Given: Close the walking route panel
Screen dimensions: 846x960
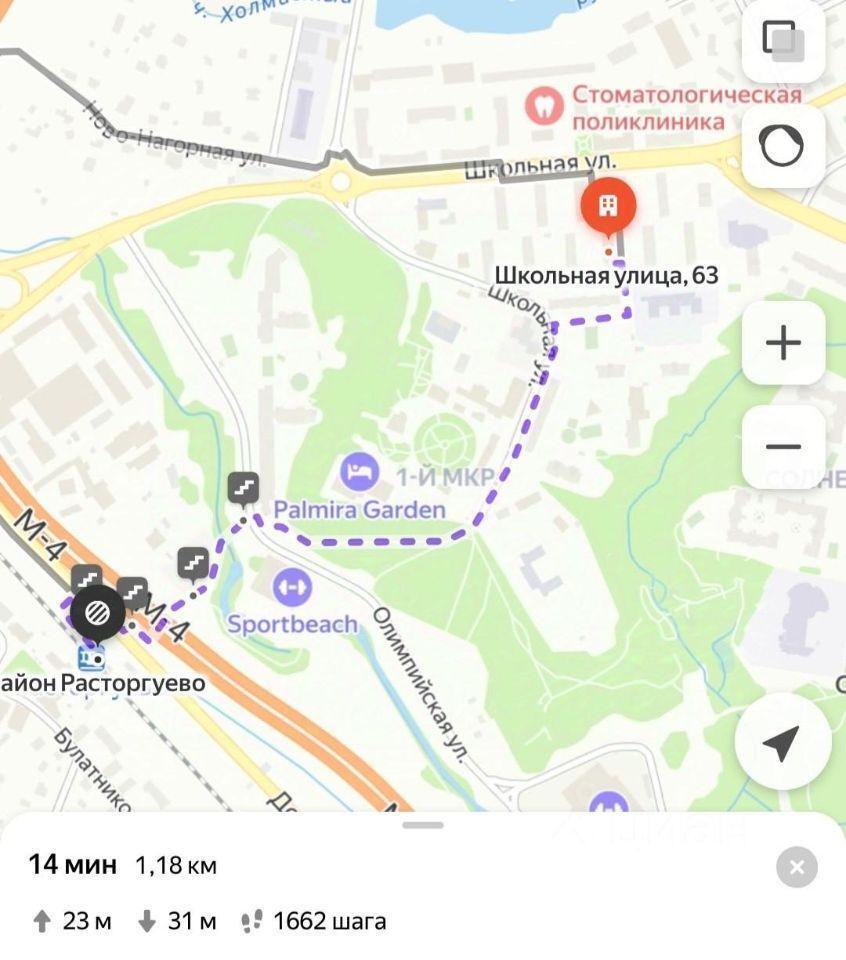Looking at the screenshot, I should click(x=796, y=867).
